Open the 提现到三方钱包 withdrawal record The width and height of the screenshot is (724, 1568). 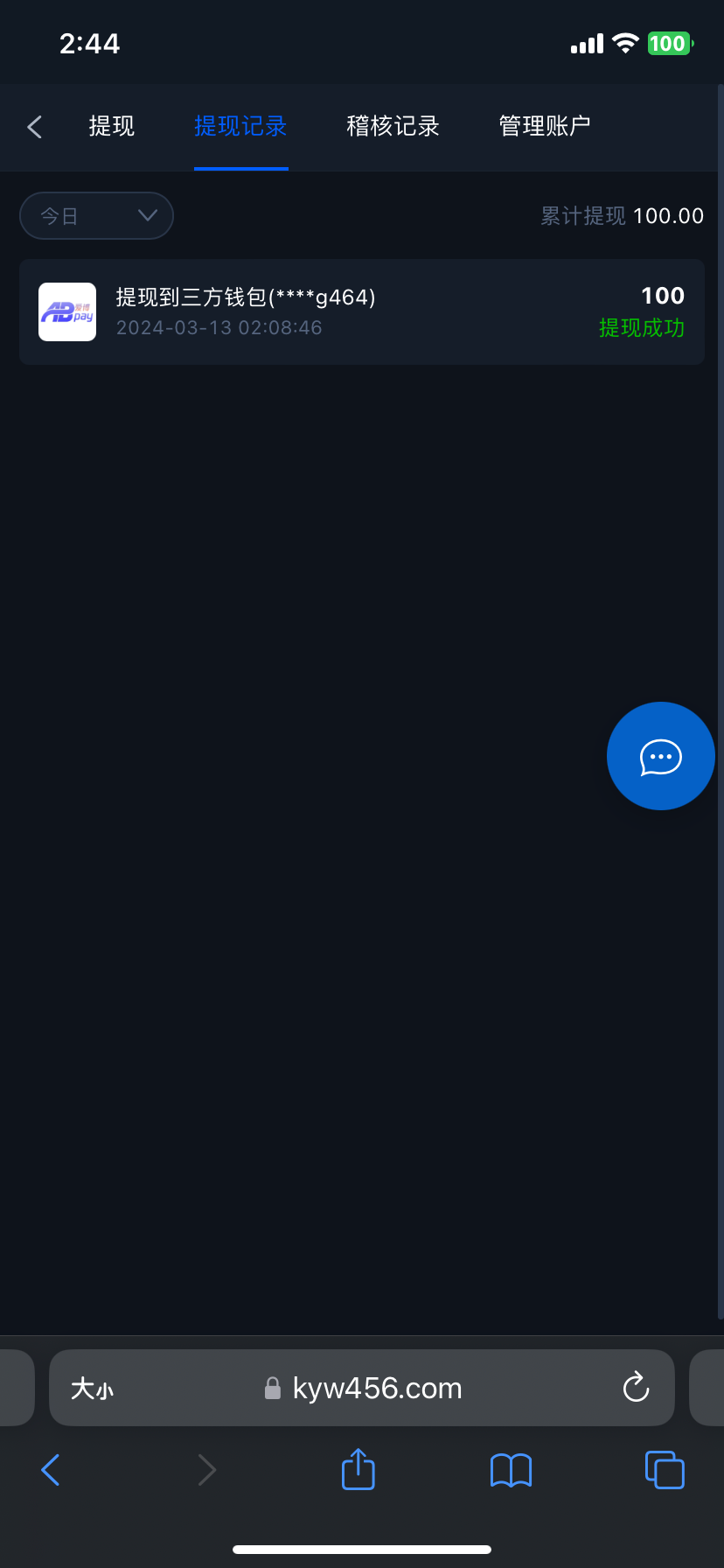coord(361,311)
